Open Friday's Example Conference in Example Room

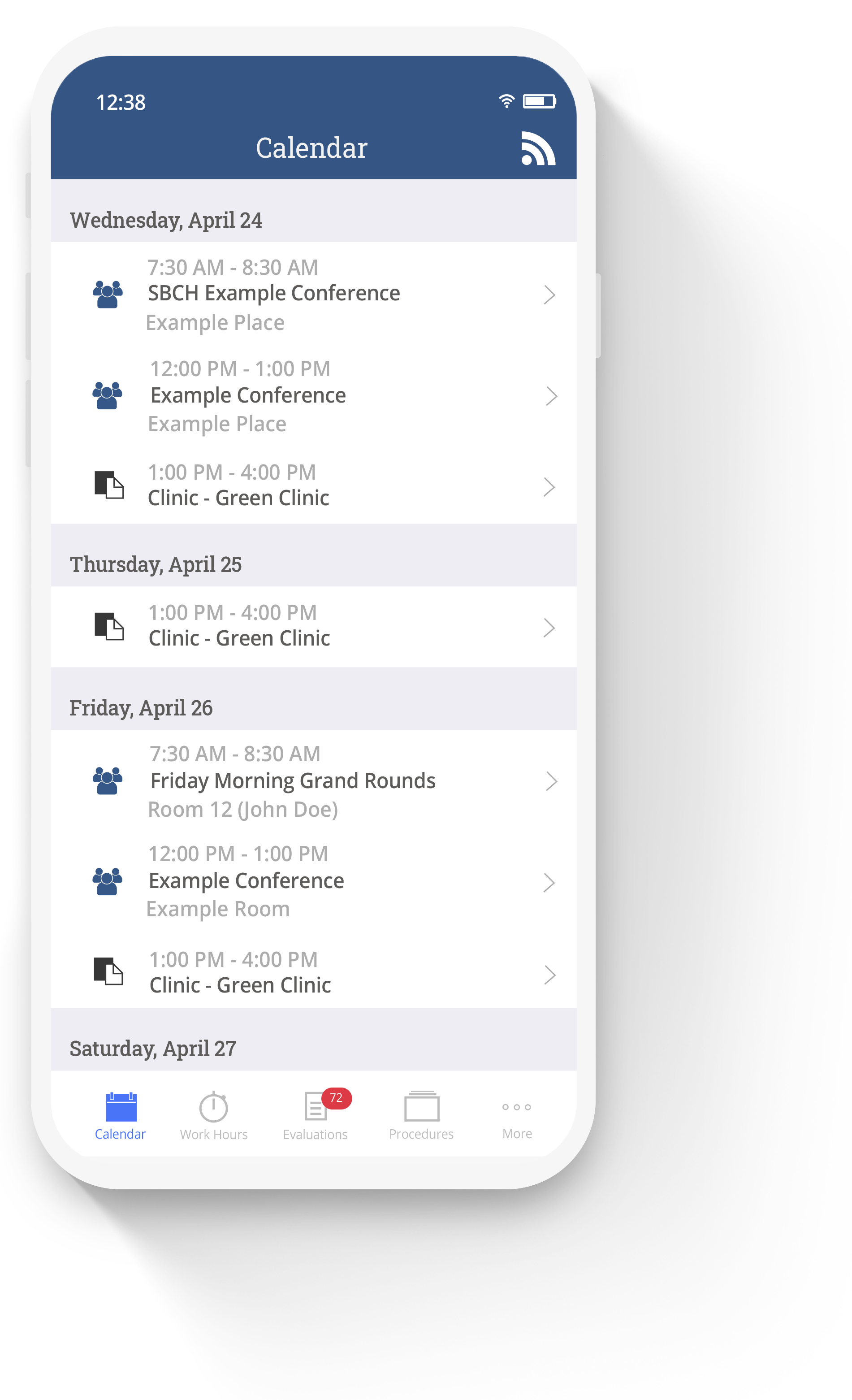314,881
